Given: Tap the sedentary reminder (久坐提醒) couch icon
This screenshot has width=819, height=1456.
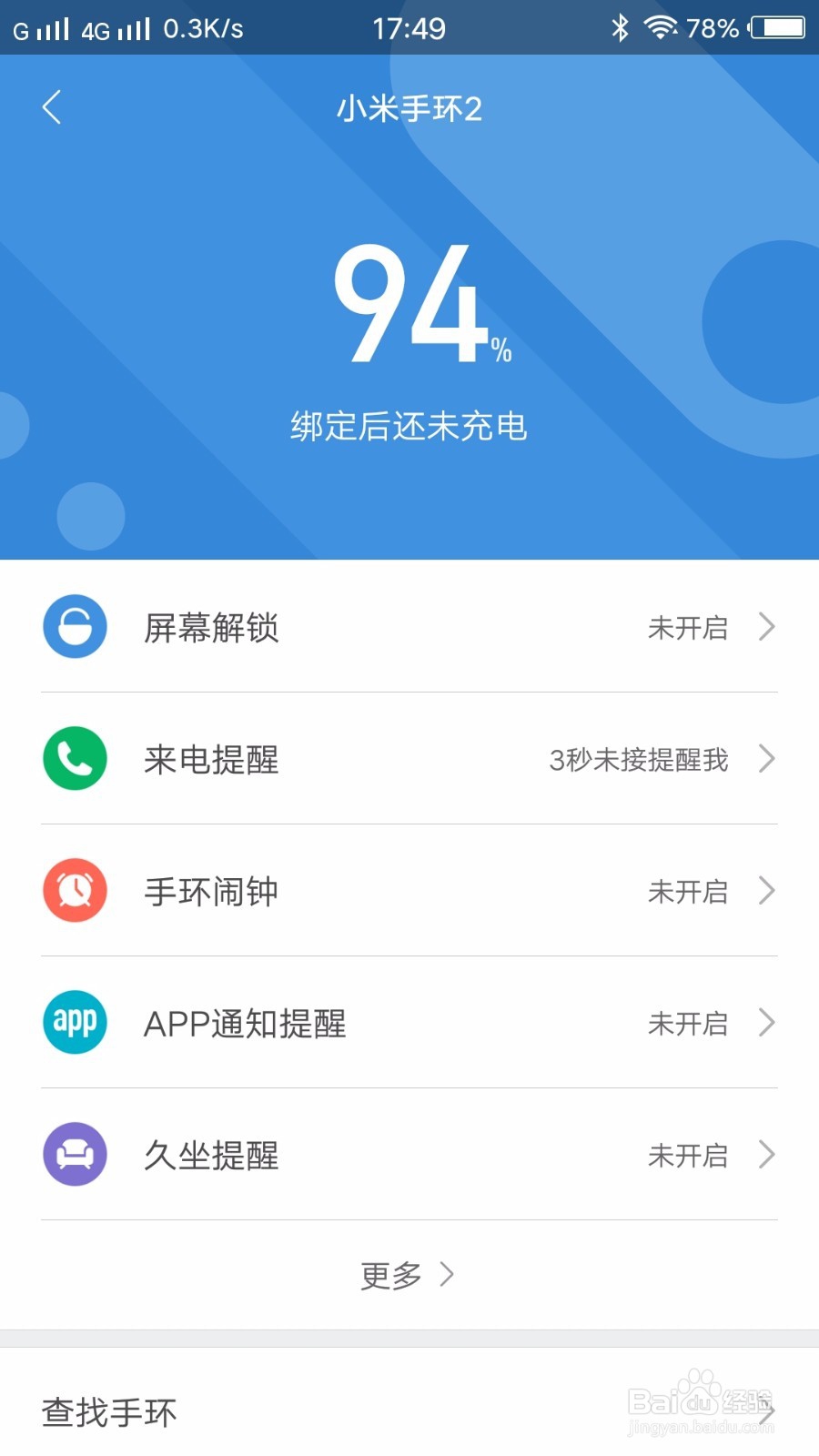Looking at the screenshot, I should click(75, 1154).
